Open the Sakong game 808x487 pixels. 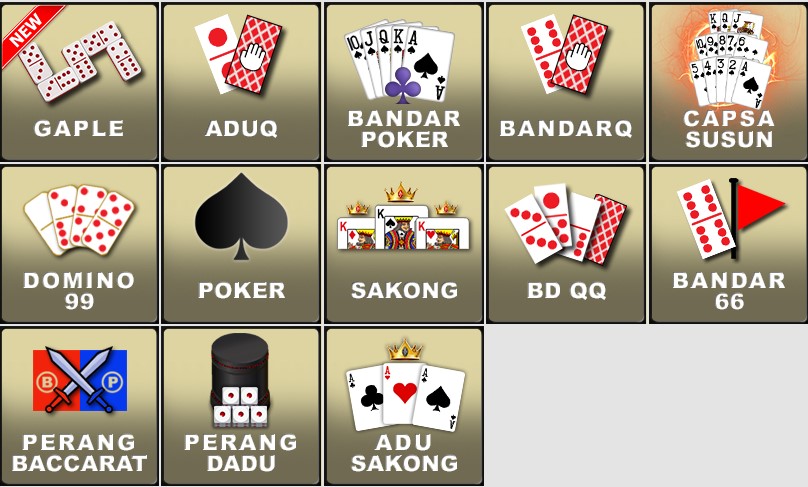(404, 244)
